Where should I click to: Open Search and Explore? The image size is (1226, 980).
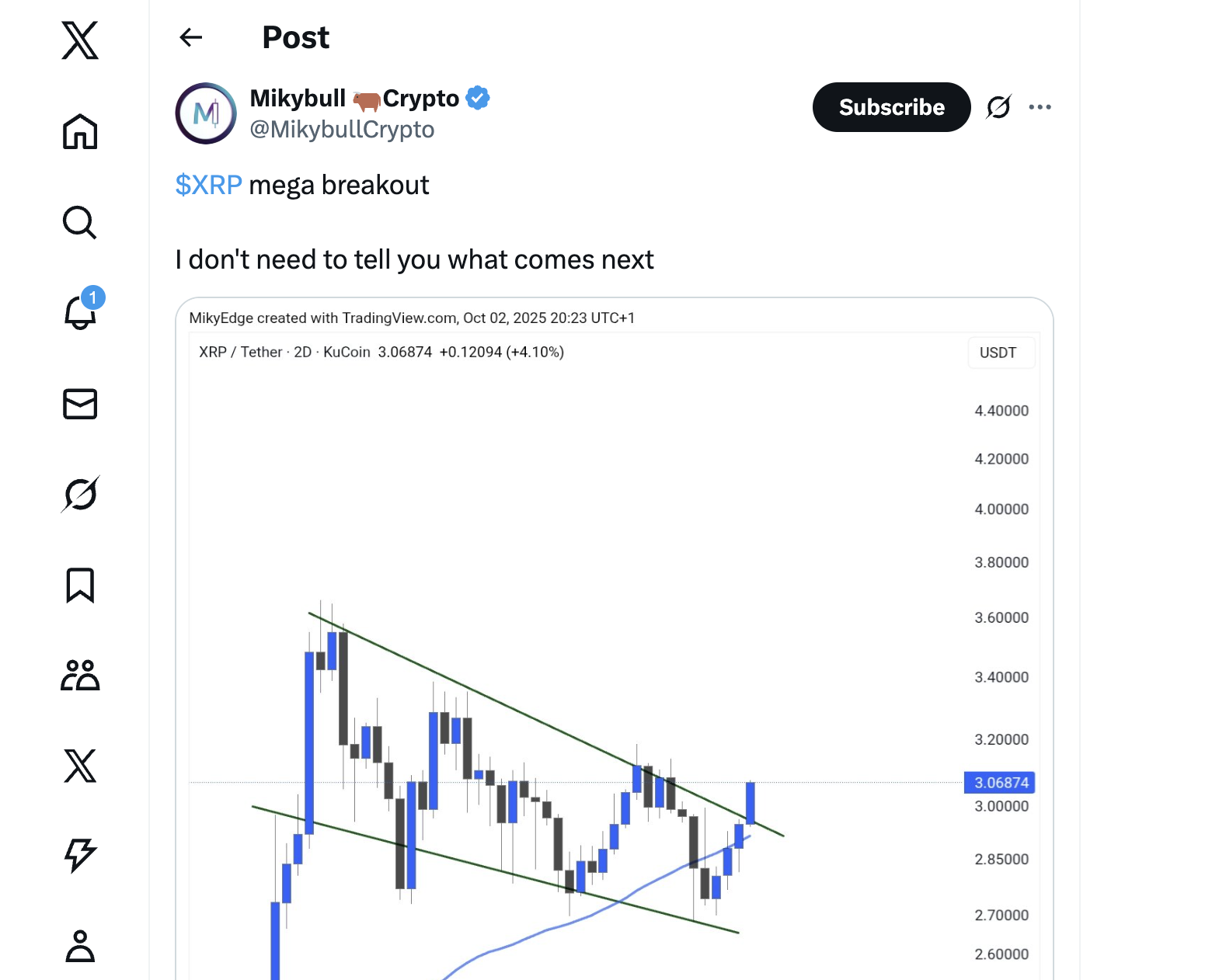click(x=80, y=223)
